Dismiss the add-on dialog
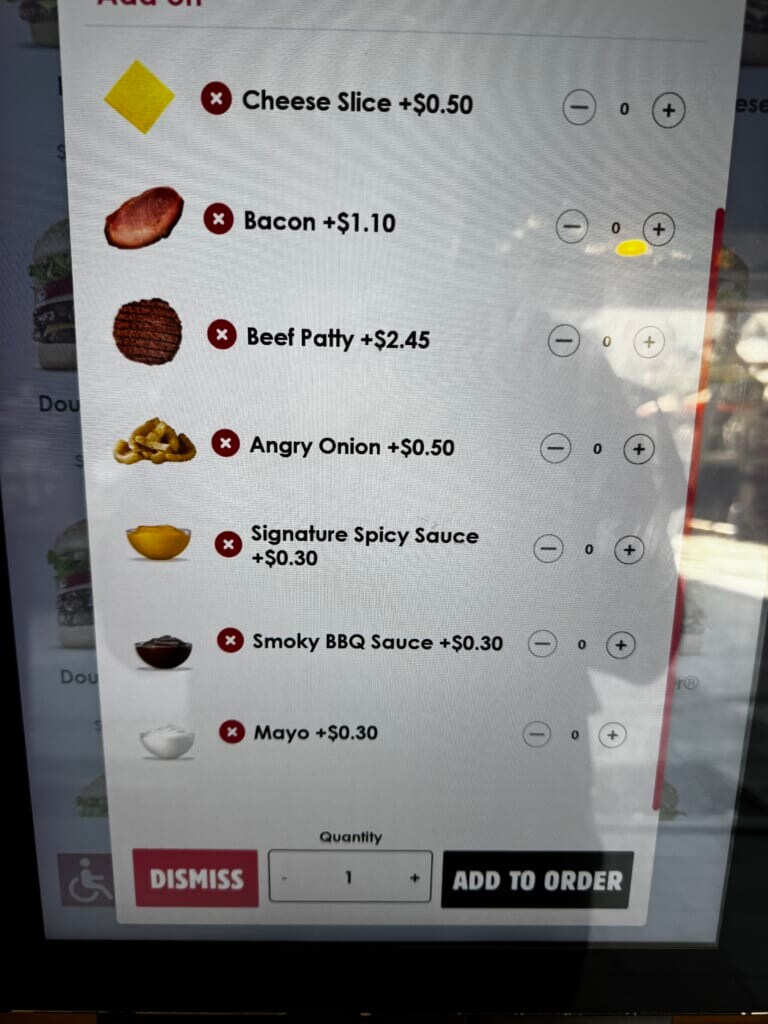 [196, 879]
